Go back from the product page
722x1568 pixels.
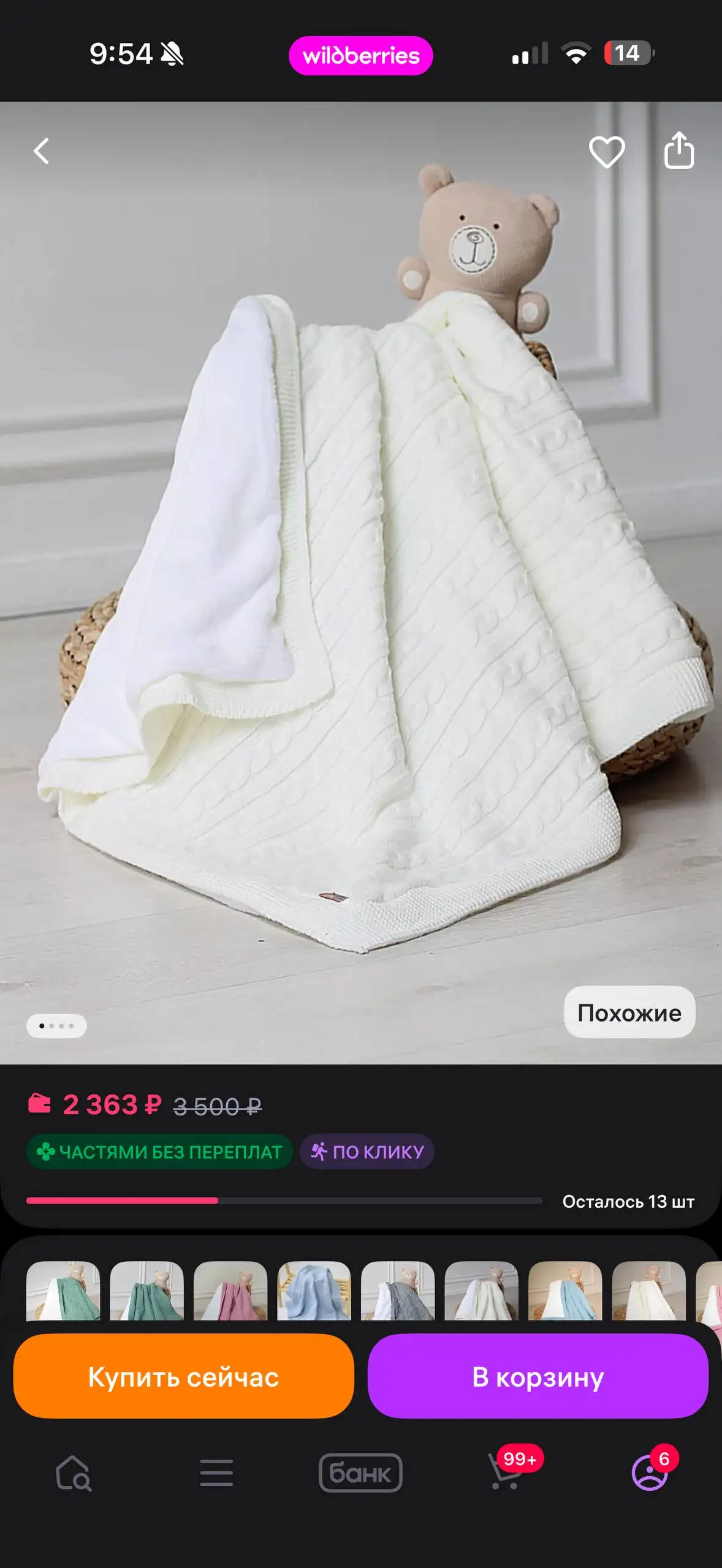pos(42,151)
